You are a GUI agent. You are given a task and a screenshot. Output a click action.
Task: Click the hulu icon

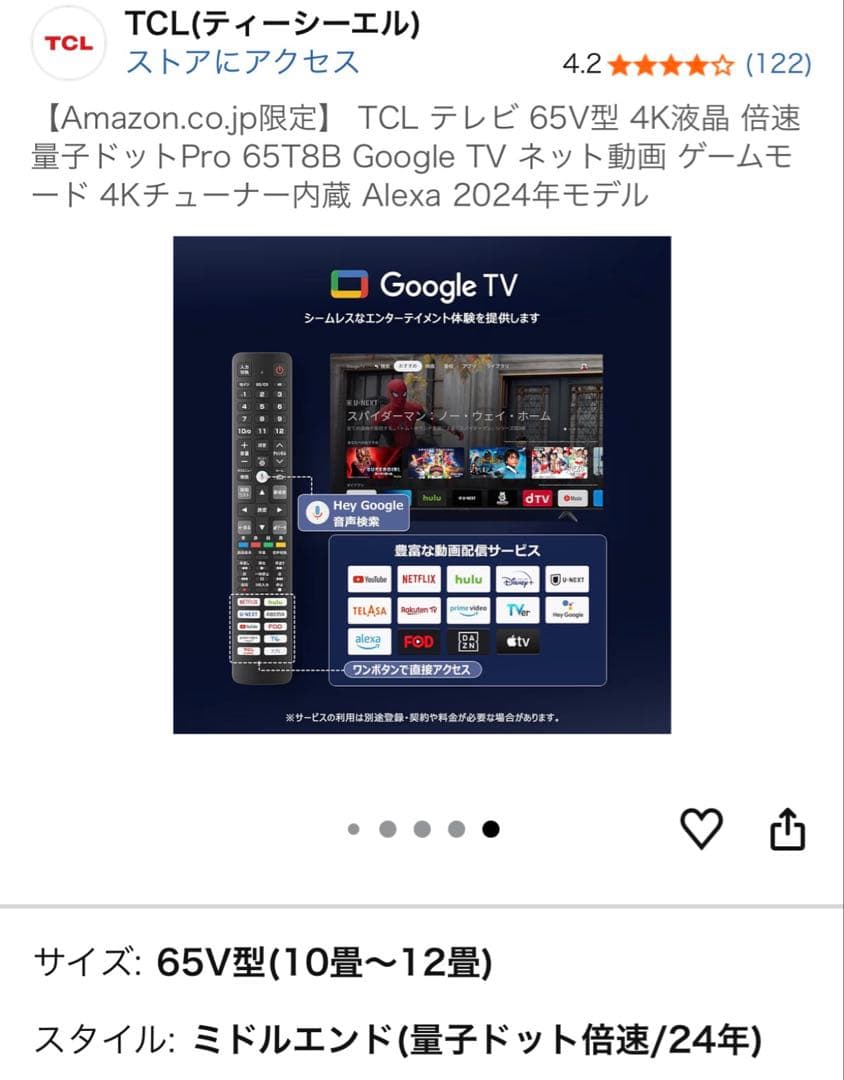[x=467, y=579]
